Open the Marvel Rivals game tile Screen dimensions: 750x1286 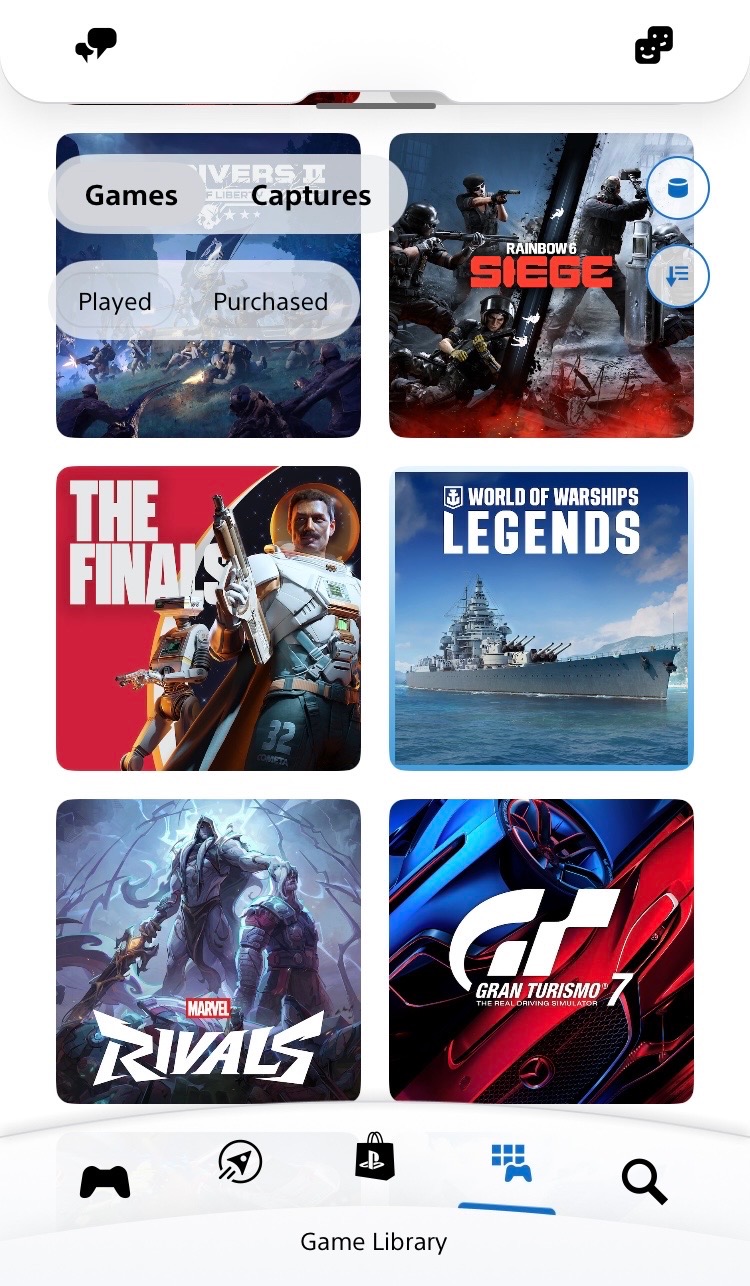pos(208,951)
